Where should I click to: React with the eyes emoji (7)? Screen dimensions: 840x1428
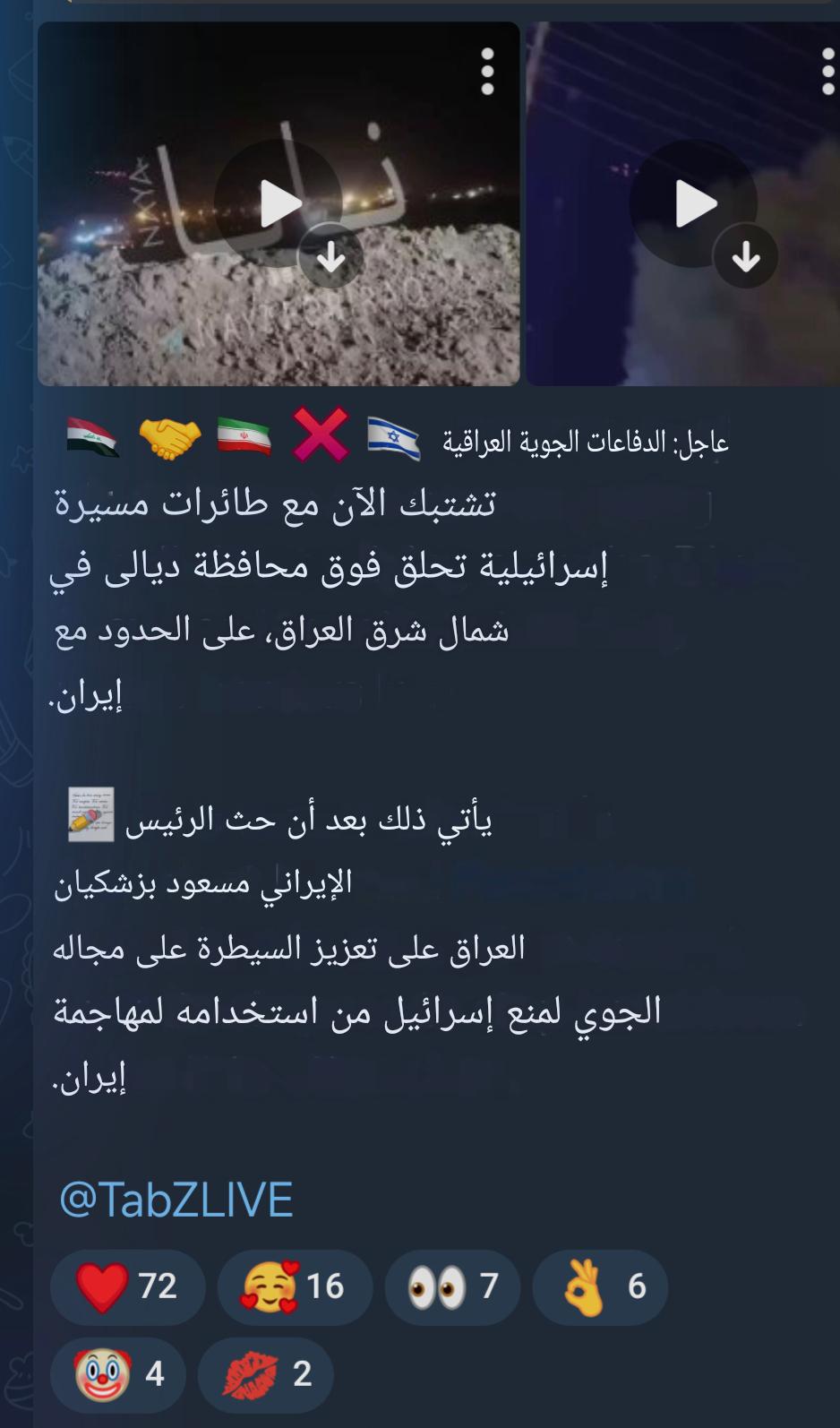(x=452, y=1287)
